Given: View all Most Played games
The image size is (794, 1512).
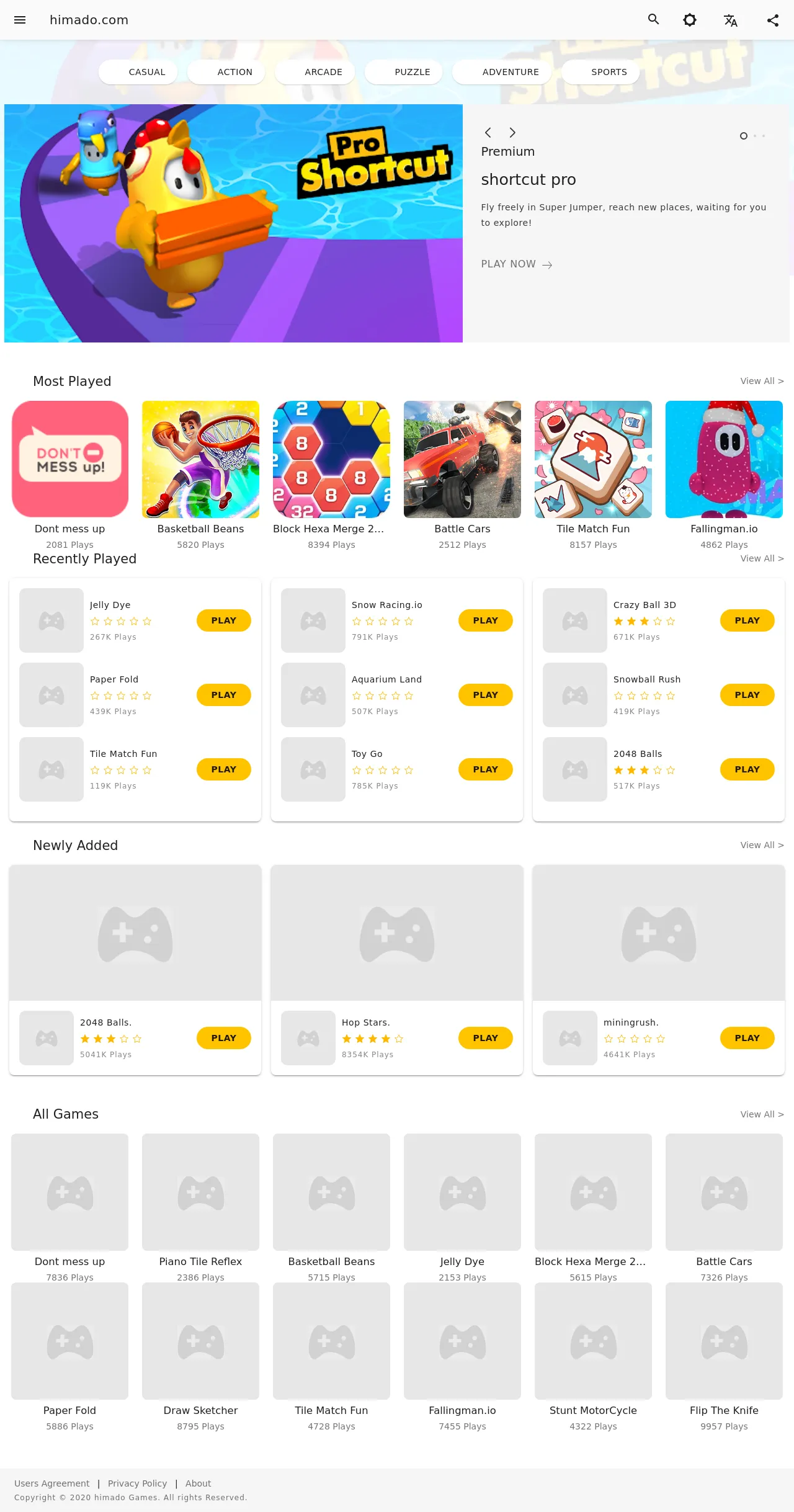Looking at the screenshot, I should pos(762,381).
